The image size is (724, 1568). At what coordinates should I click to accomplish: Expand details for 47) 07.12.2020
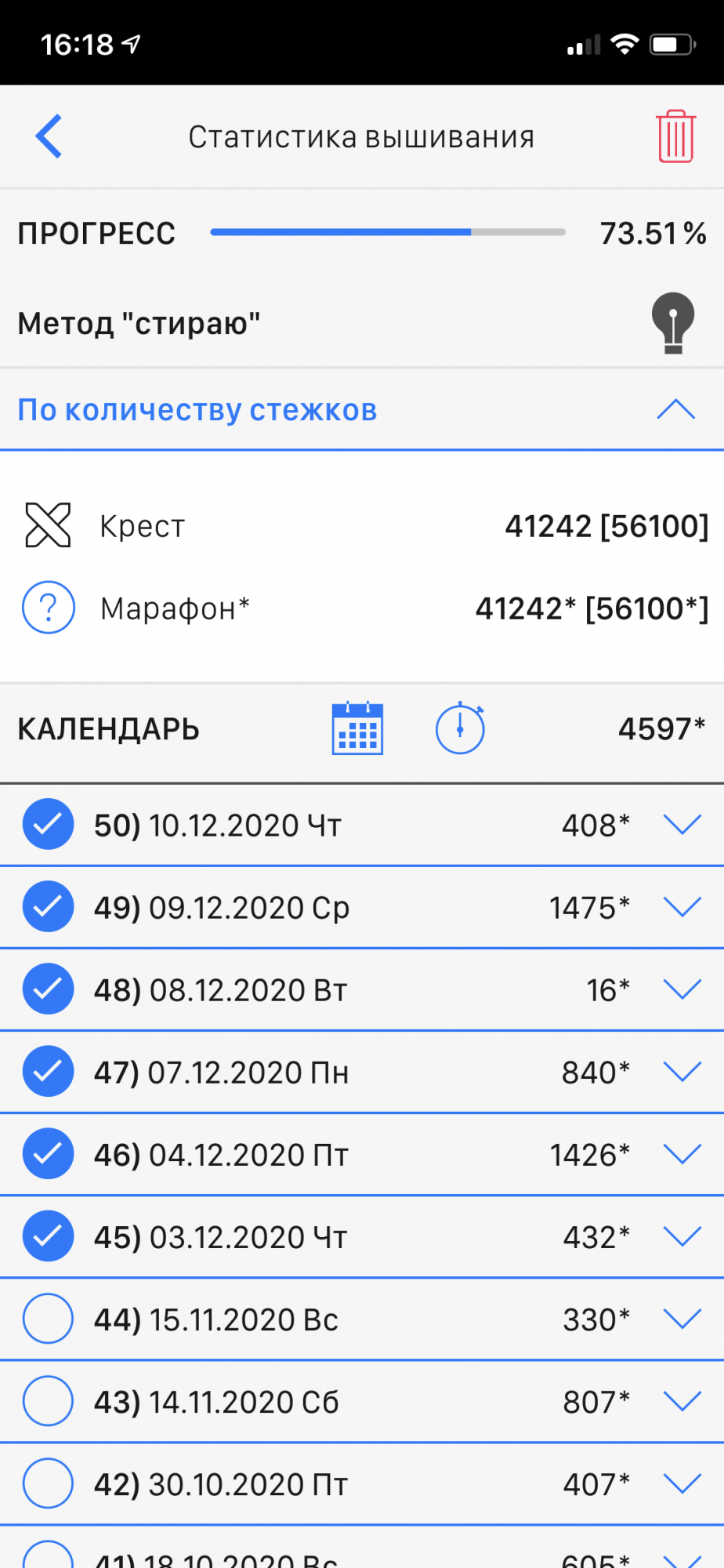[x=682, y=1071]
